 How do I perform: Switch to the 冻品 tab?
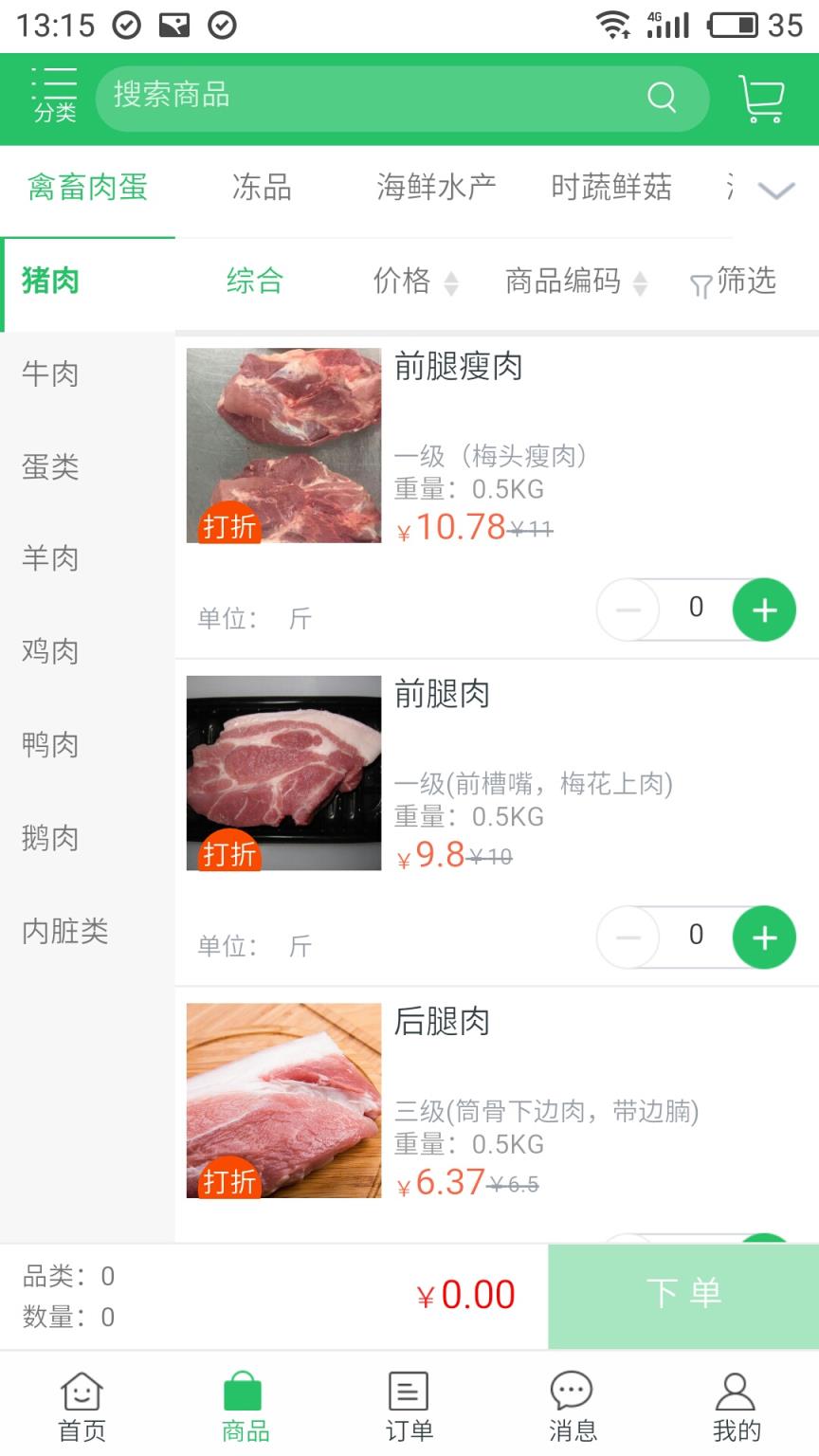[x=262, y=188]
